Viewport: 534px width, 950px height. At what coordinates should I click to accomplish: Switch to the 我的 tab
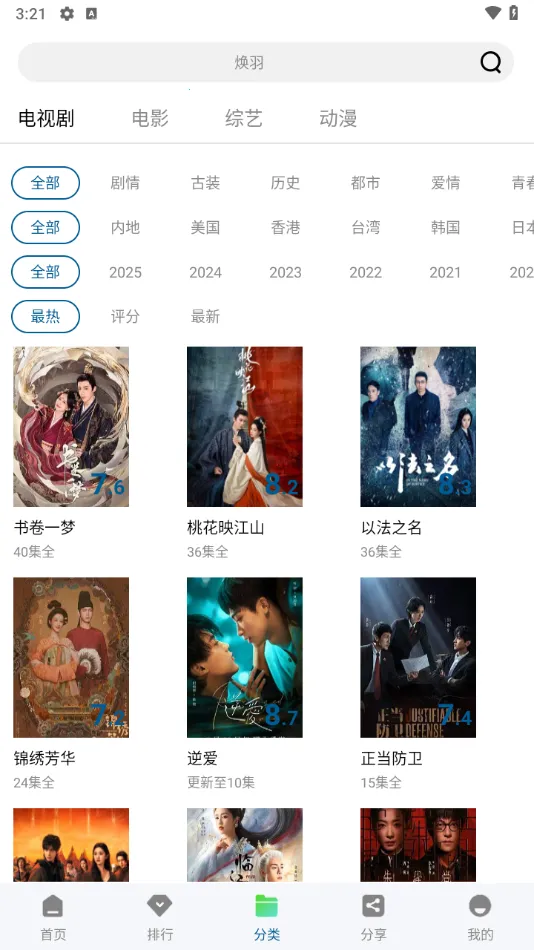(480, 917)
